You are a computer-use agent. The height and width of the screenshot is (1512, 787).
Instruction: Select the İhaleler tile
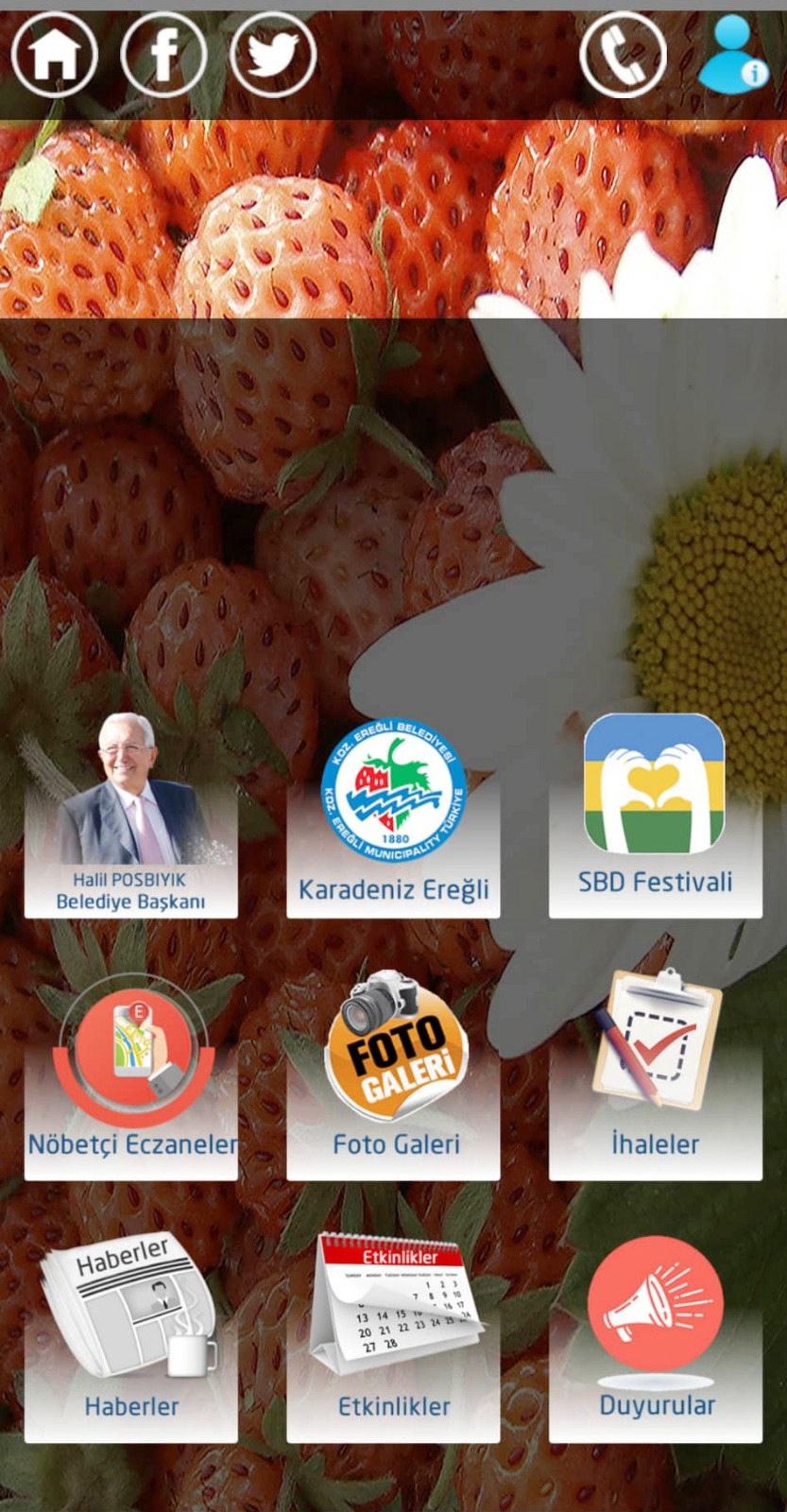coord(655,1077)
